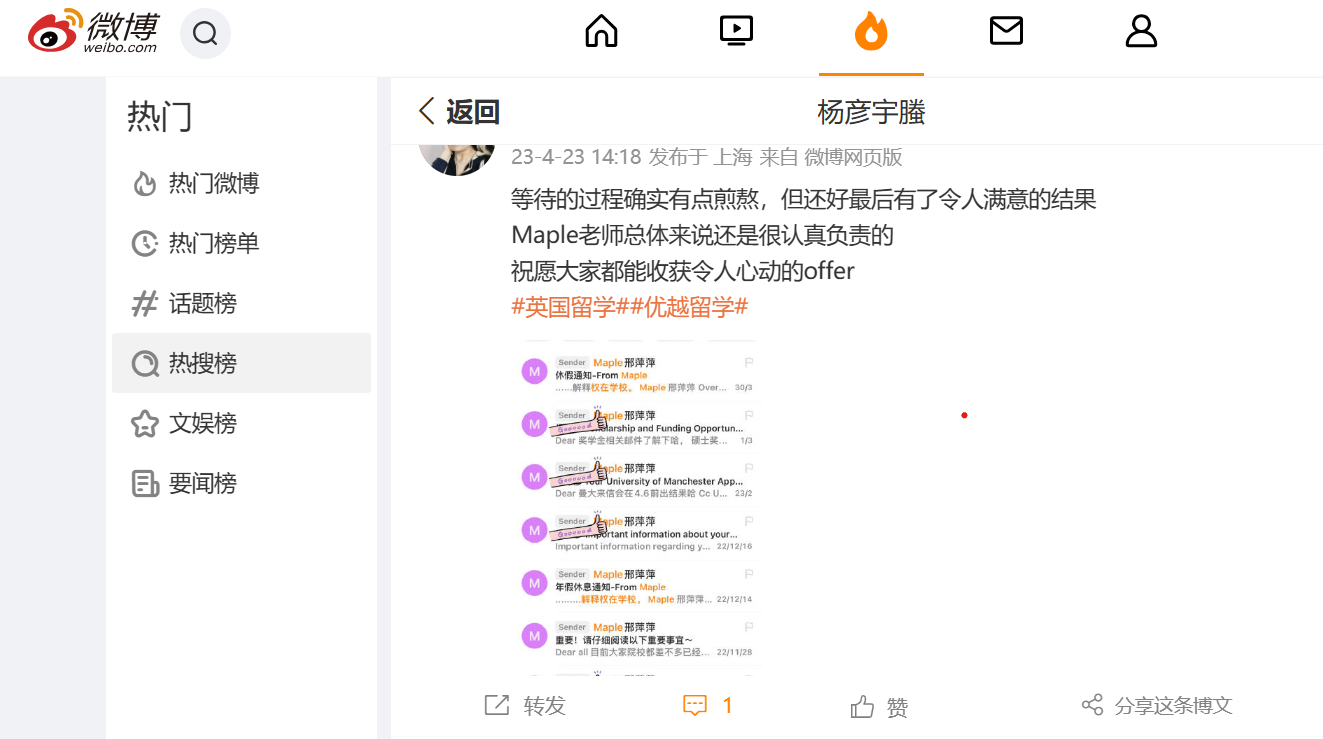The image size is (1323, 739).
Task: Select 热搜榜 hot search list
Action: [202, 363]
